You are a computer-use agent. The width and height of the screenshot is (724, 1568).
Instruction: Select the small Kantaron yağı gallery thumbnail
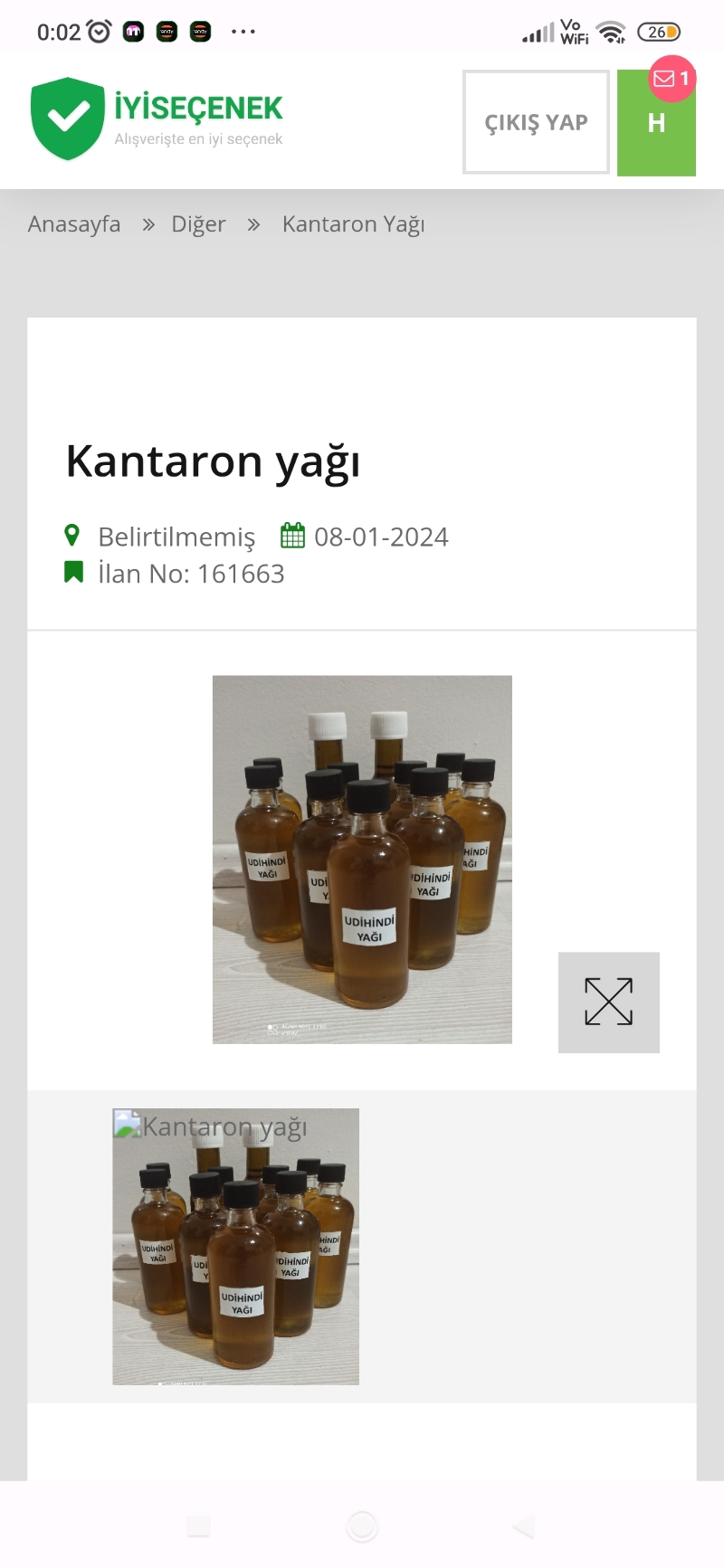coord(235,1246)
